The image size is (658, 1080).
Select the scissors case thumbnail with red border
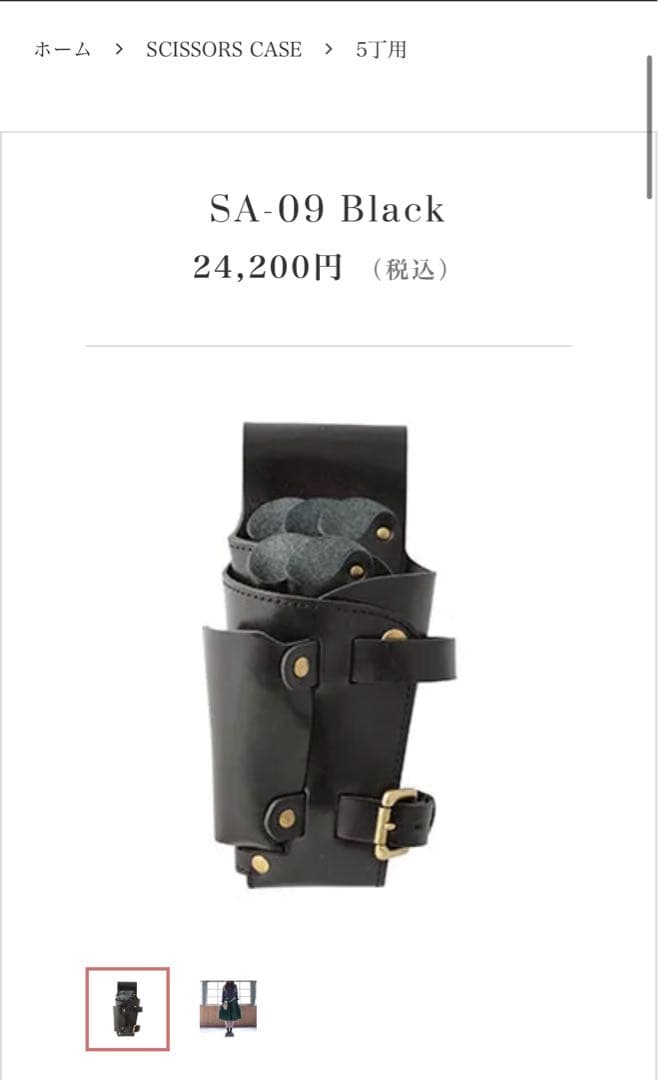[x=127, y=1008]
